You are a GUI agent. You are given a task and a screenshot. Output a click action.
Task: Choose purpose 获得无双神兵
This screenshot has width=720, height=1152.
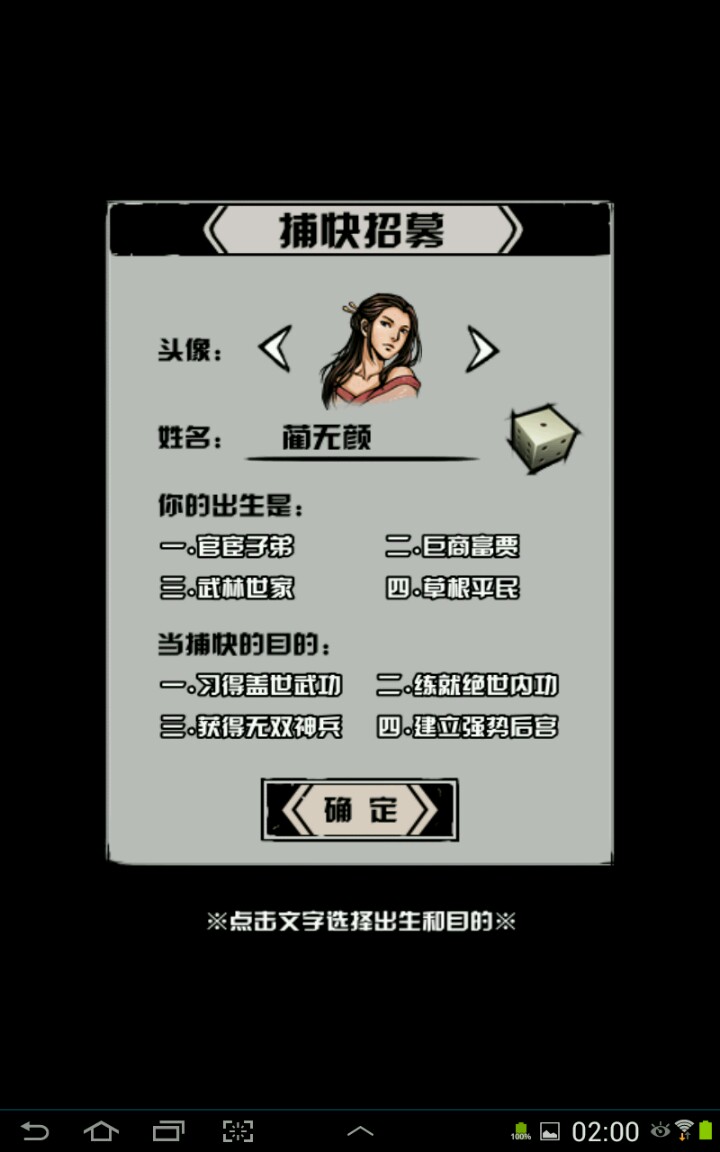pos(251,727)
